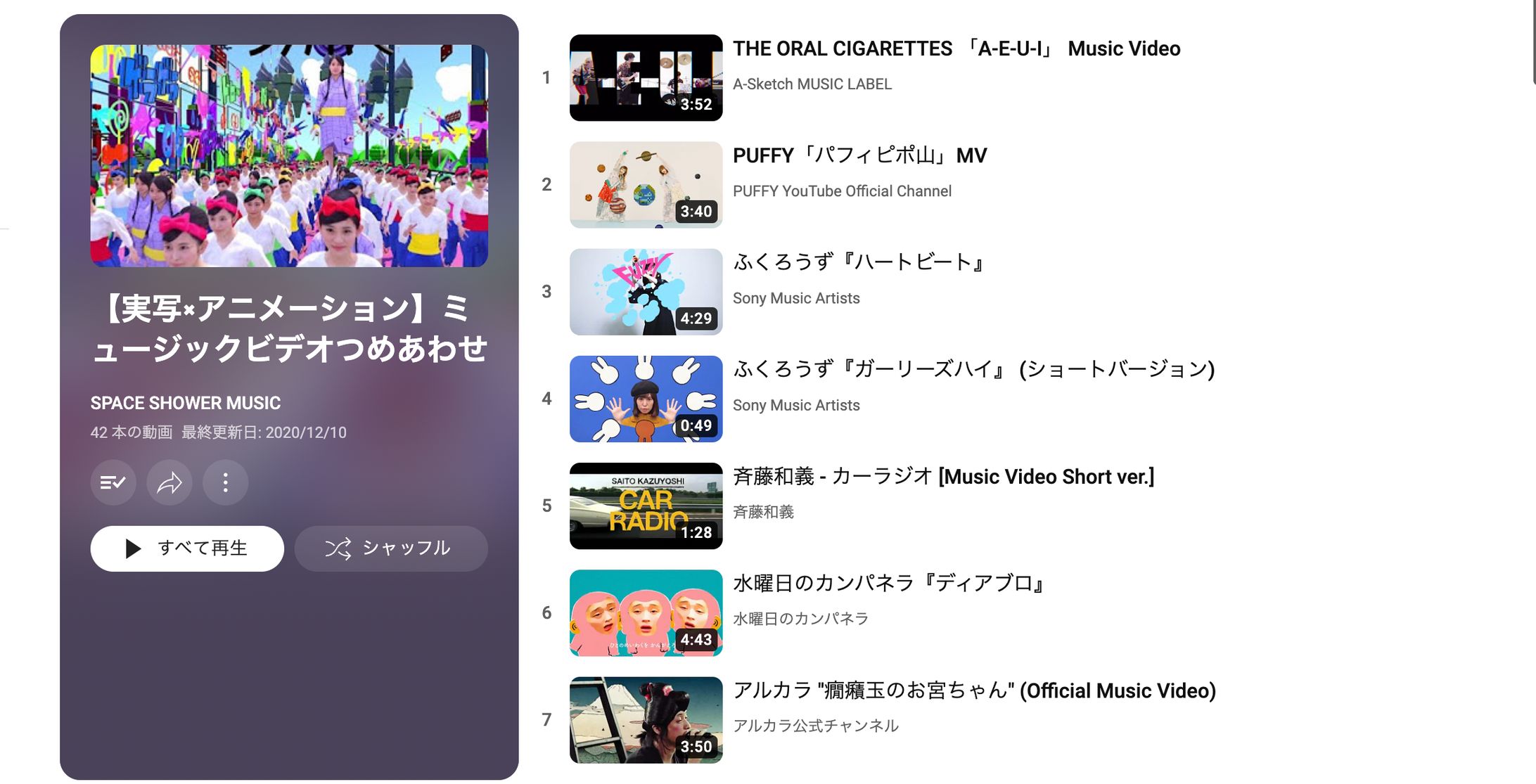Play ふくろうず ハートビート video
This screenshot has height=784, width=1536.
click(x=859, y=262)
